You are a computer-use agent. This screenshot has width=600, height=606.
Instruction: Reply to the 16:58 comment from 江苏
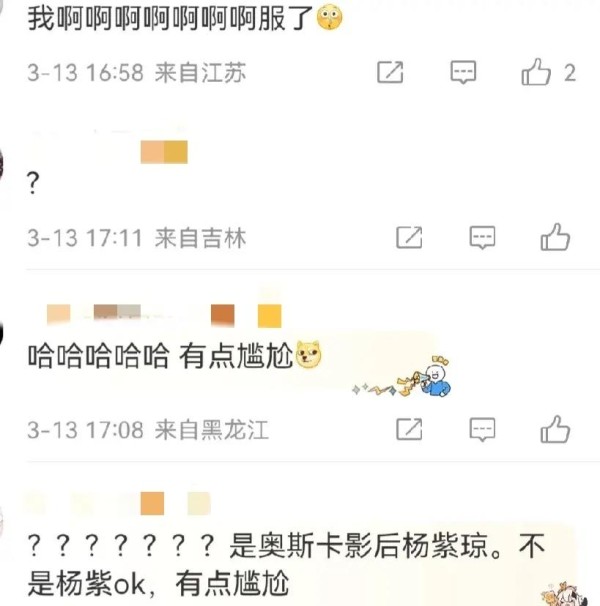[x=462, y=72]
